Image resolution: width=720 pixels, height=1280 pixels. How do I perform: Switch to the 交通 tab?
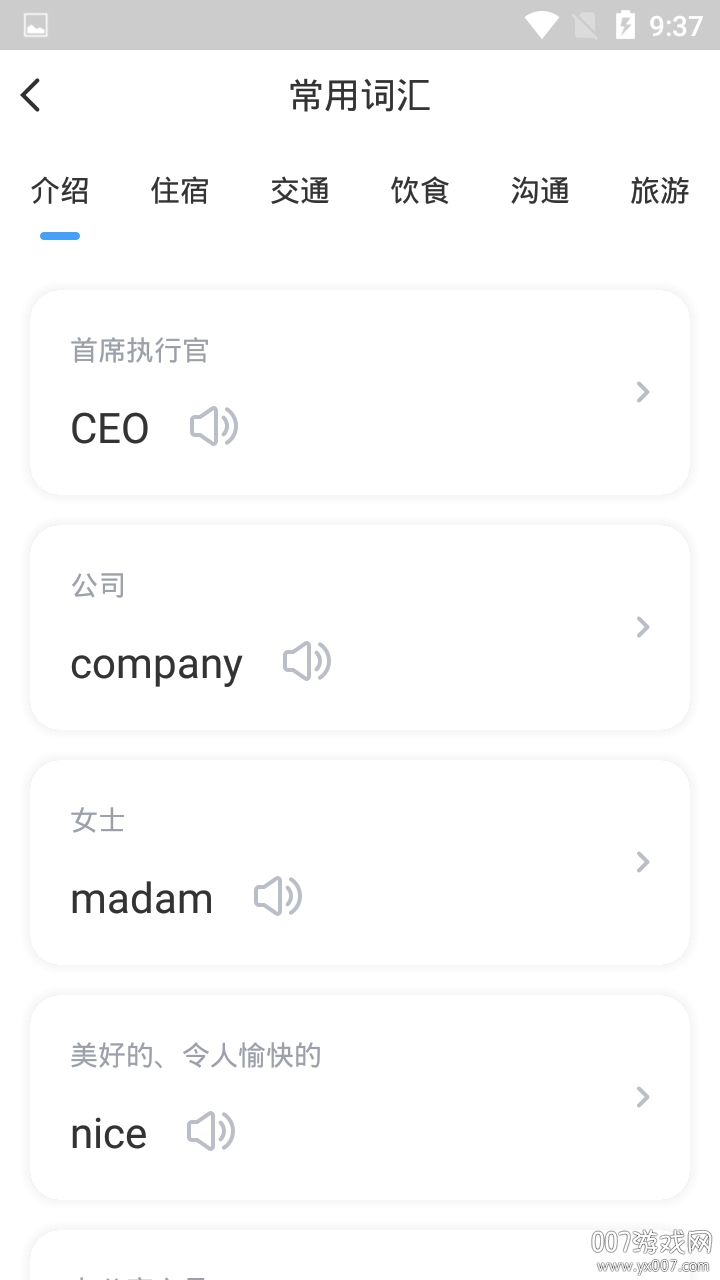[300, 190]
